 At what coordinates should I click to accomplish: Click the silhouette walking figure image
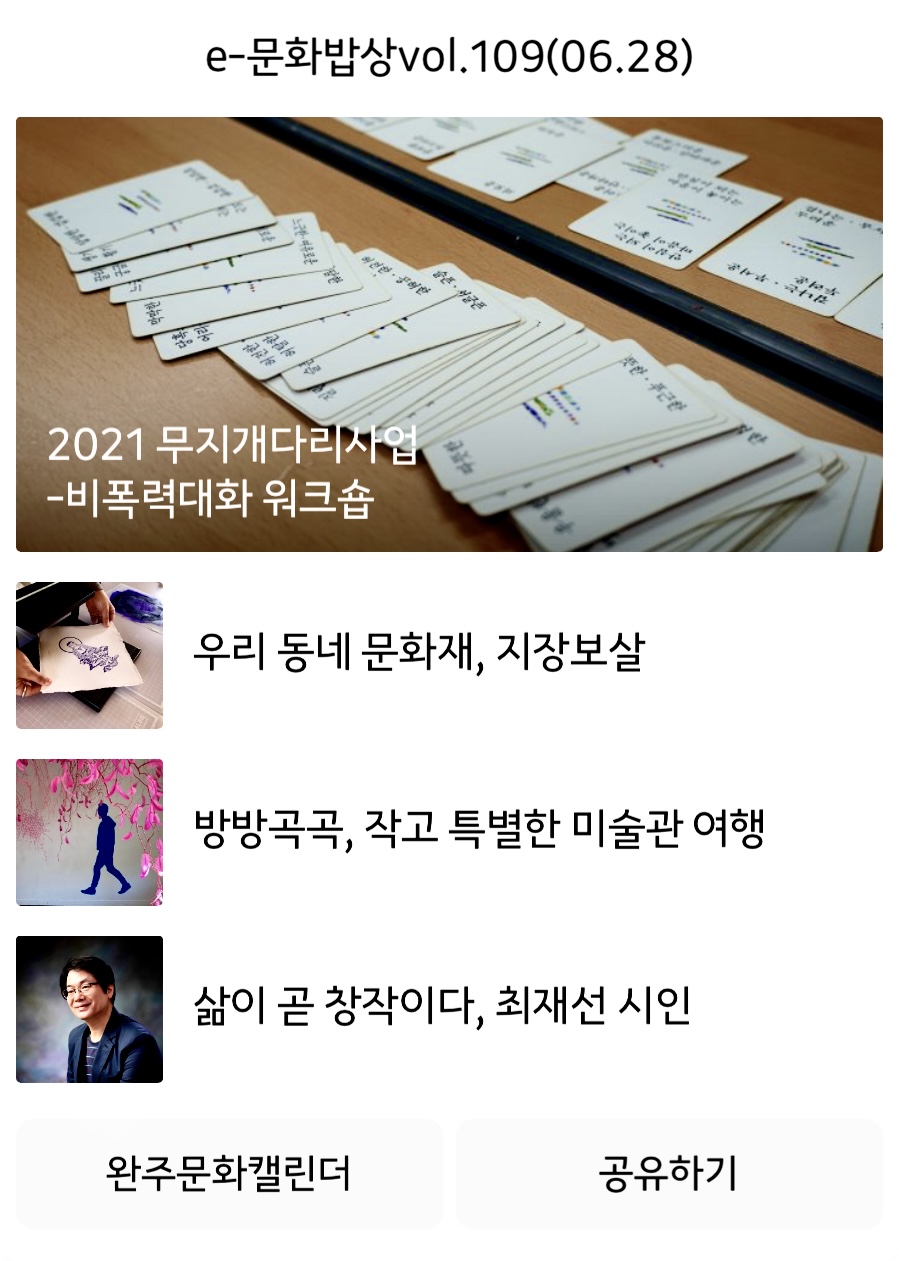[88, 831]
